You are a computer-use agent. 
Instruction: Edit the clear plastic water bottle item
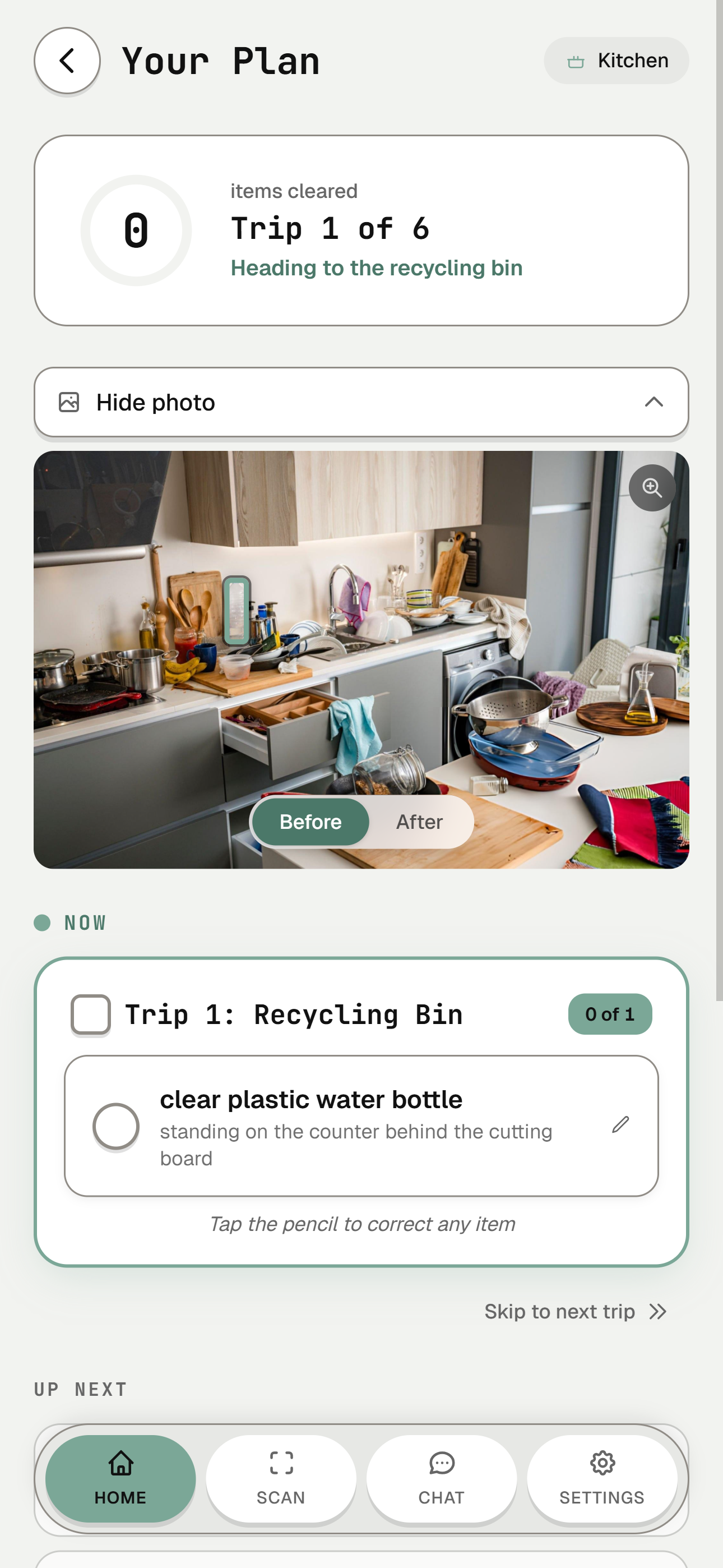(x=620, y=1125)
